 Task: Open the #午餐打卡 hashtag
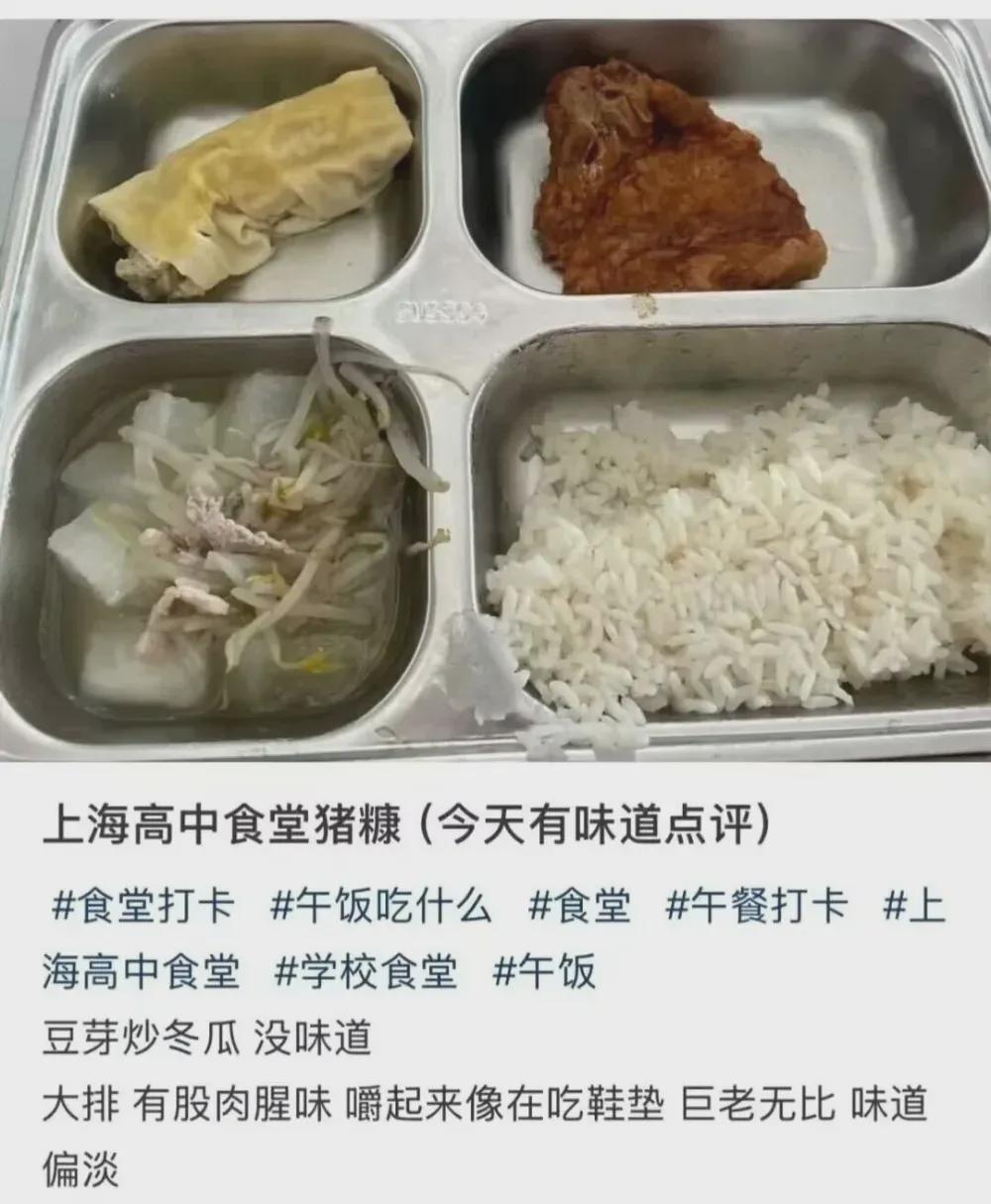click(756, 907)
